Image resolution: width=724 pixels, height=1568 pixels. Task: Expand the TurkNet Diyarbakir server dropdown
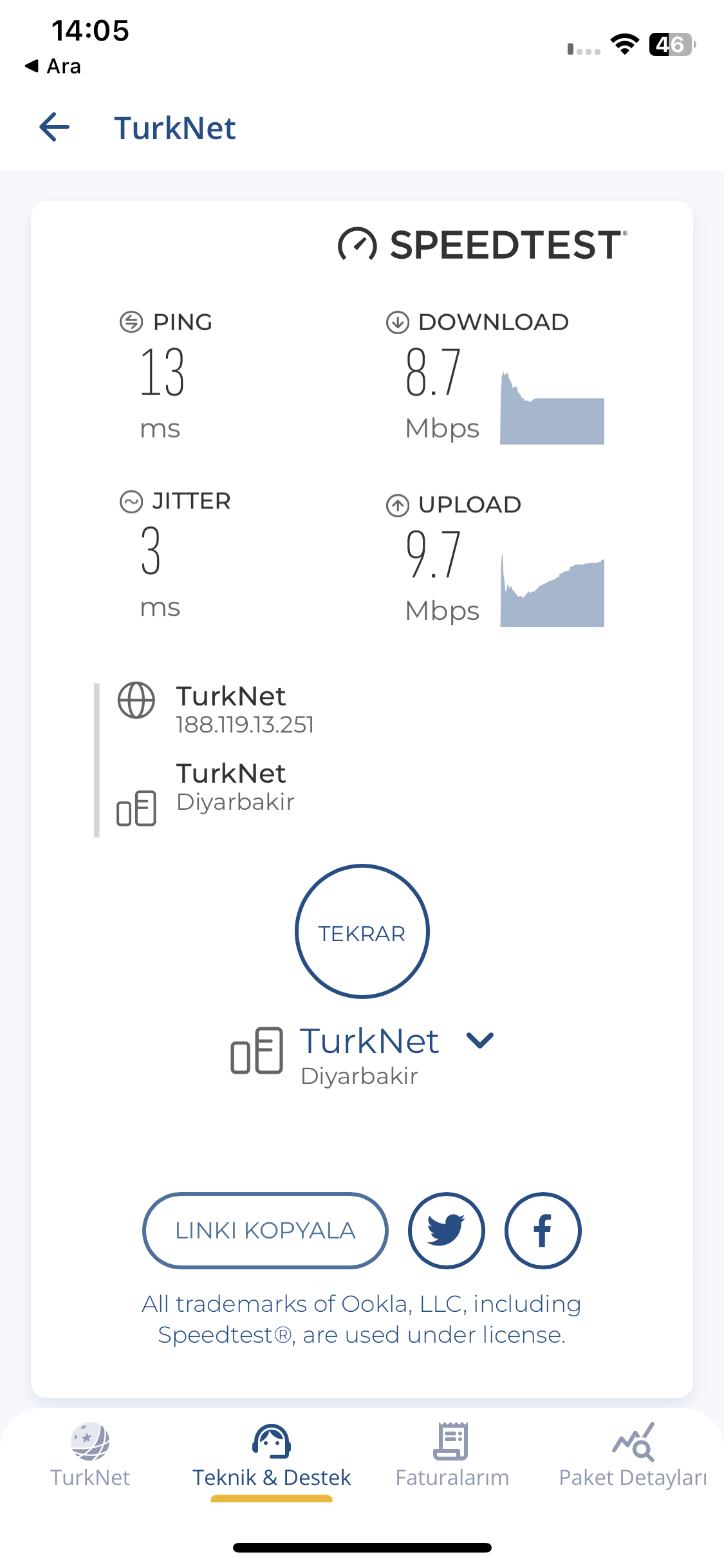[x=480, y=1040]
